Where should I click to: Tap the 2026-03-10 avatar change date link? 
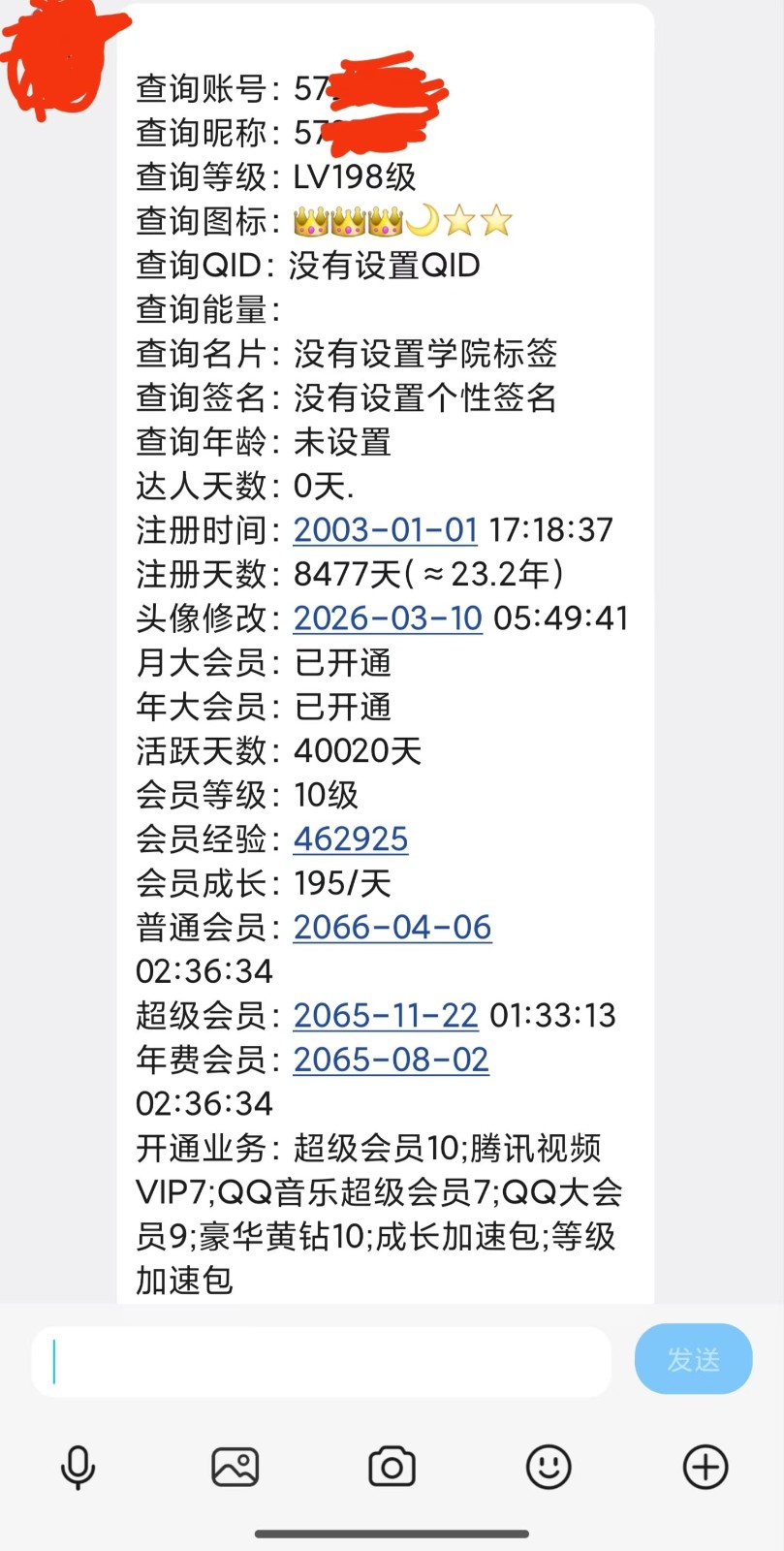coord(388,618)
